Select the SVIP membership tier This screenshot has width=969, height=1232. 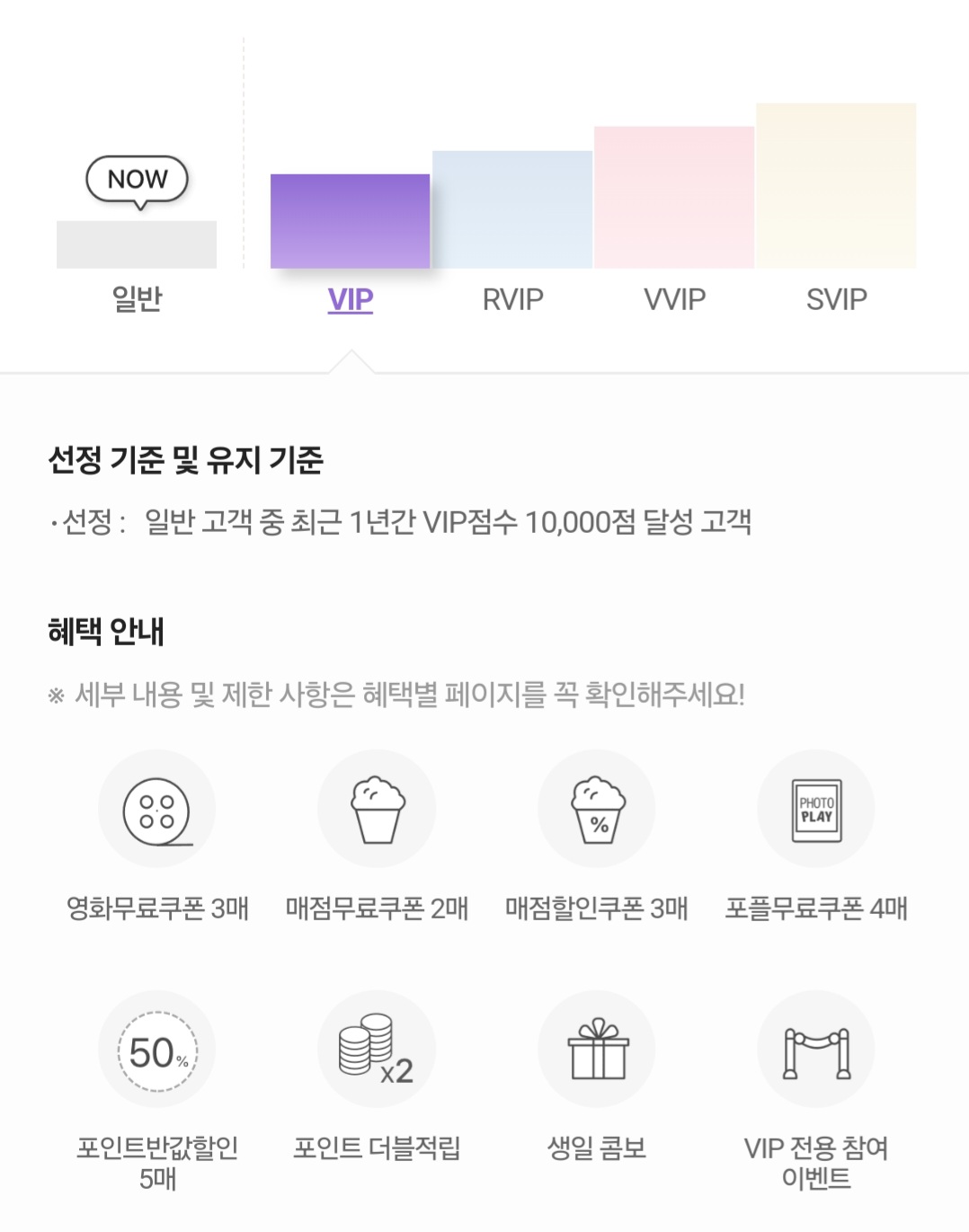(x=835, y=299)
